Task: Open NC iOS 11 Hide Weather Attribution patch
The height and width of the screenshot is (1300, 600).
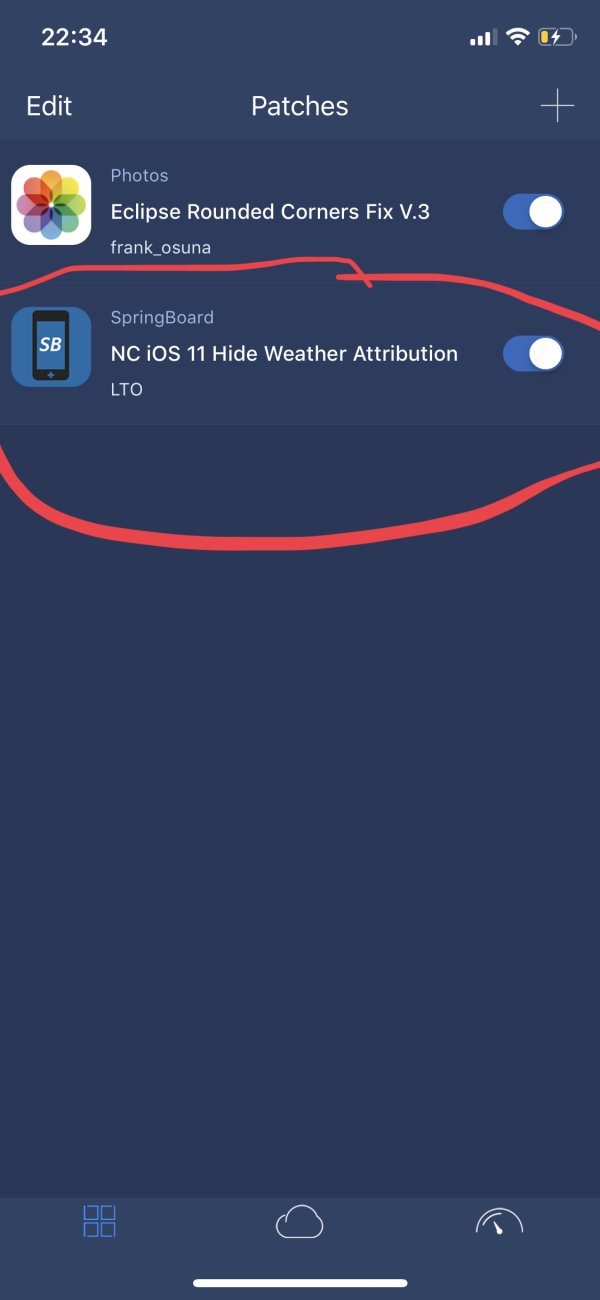Action: 284,354
